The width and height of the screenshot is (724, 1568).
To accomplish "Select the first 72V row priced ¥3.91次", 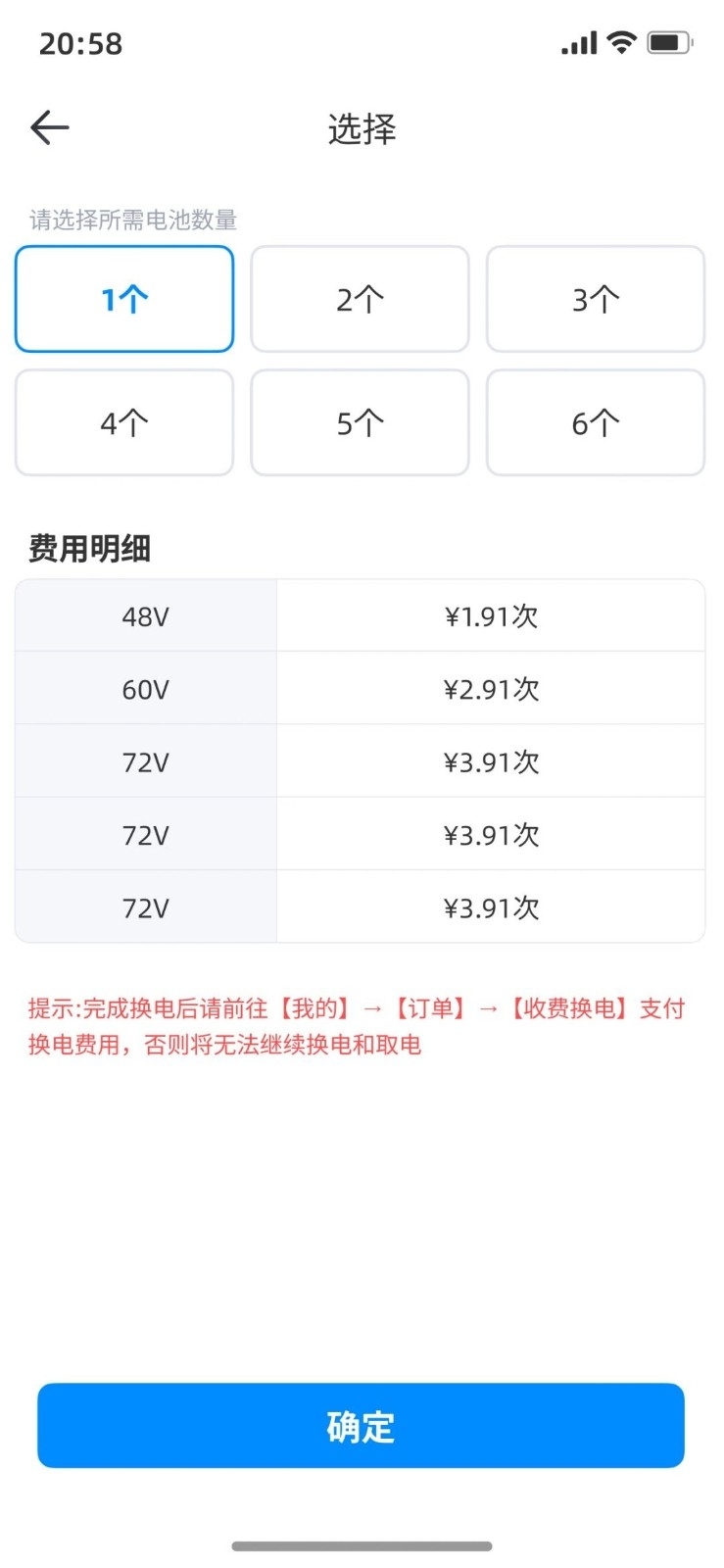I will (360, 760).
